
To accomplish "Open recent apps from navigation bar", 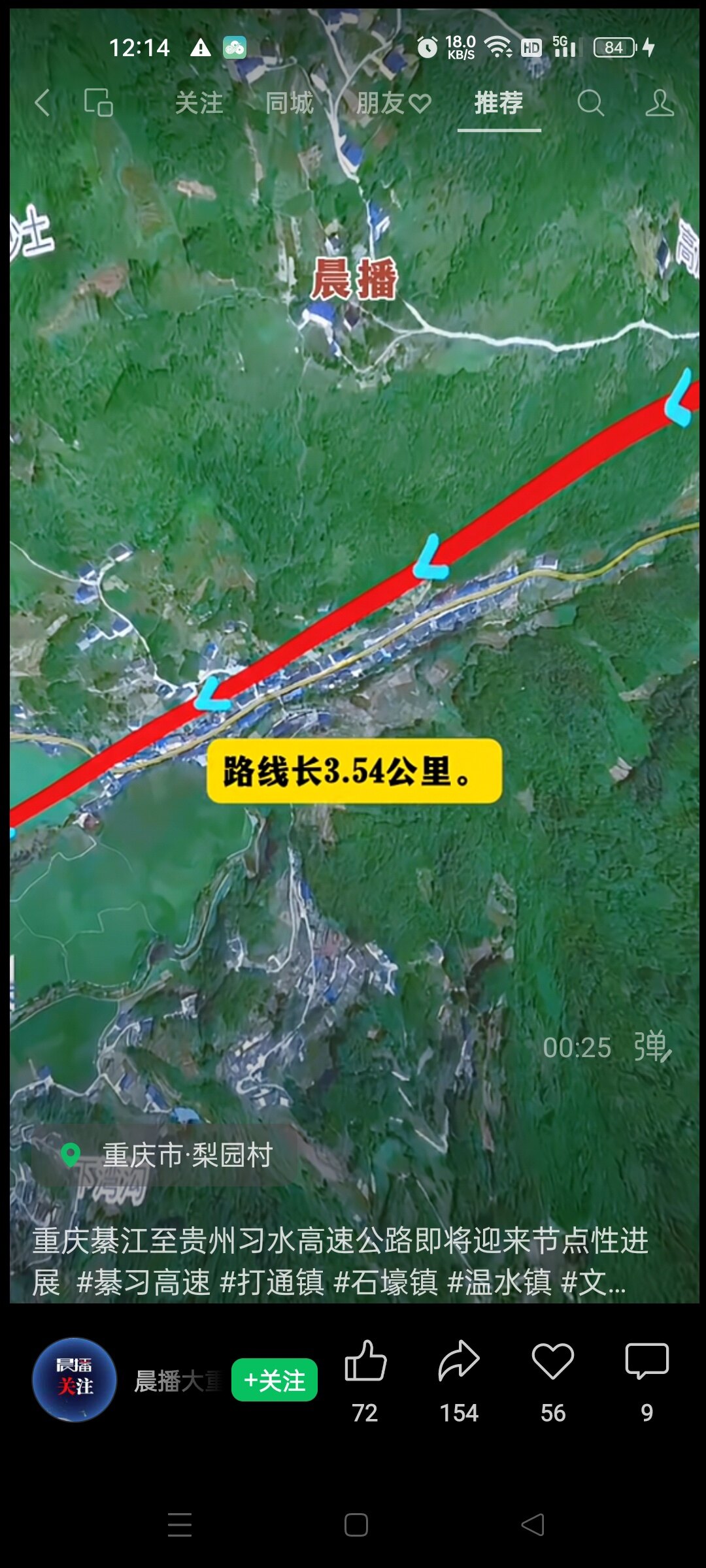I will [180, 1525].
